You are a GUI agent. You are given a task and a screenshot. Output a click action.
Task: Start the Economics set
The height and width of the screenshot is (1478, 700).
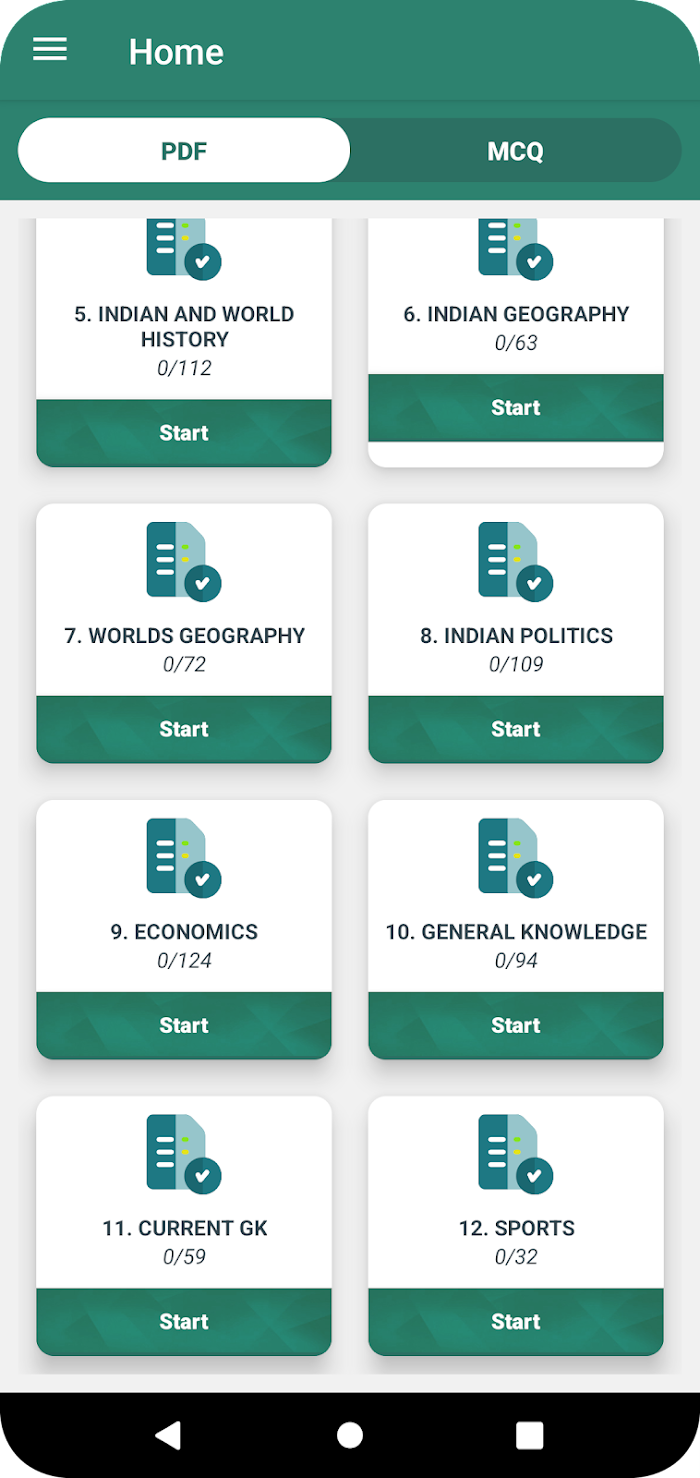184,1025
